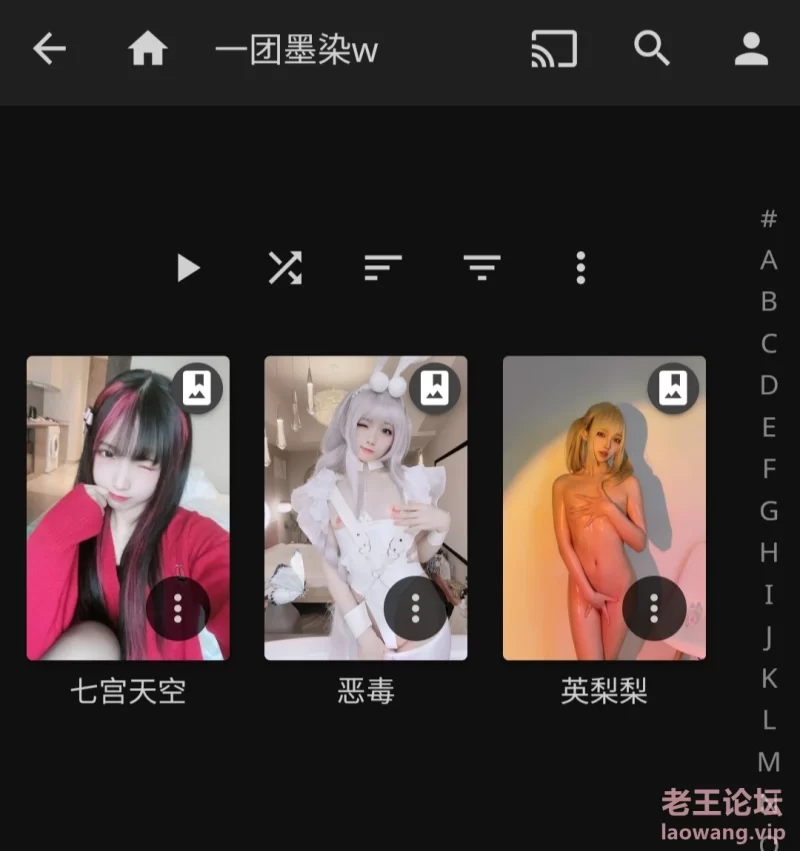Shuffle the items in this folder
The image size is (800, 851).
285,268
